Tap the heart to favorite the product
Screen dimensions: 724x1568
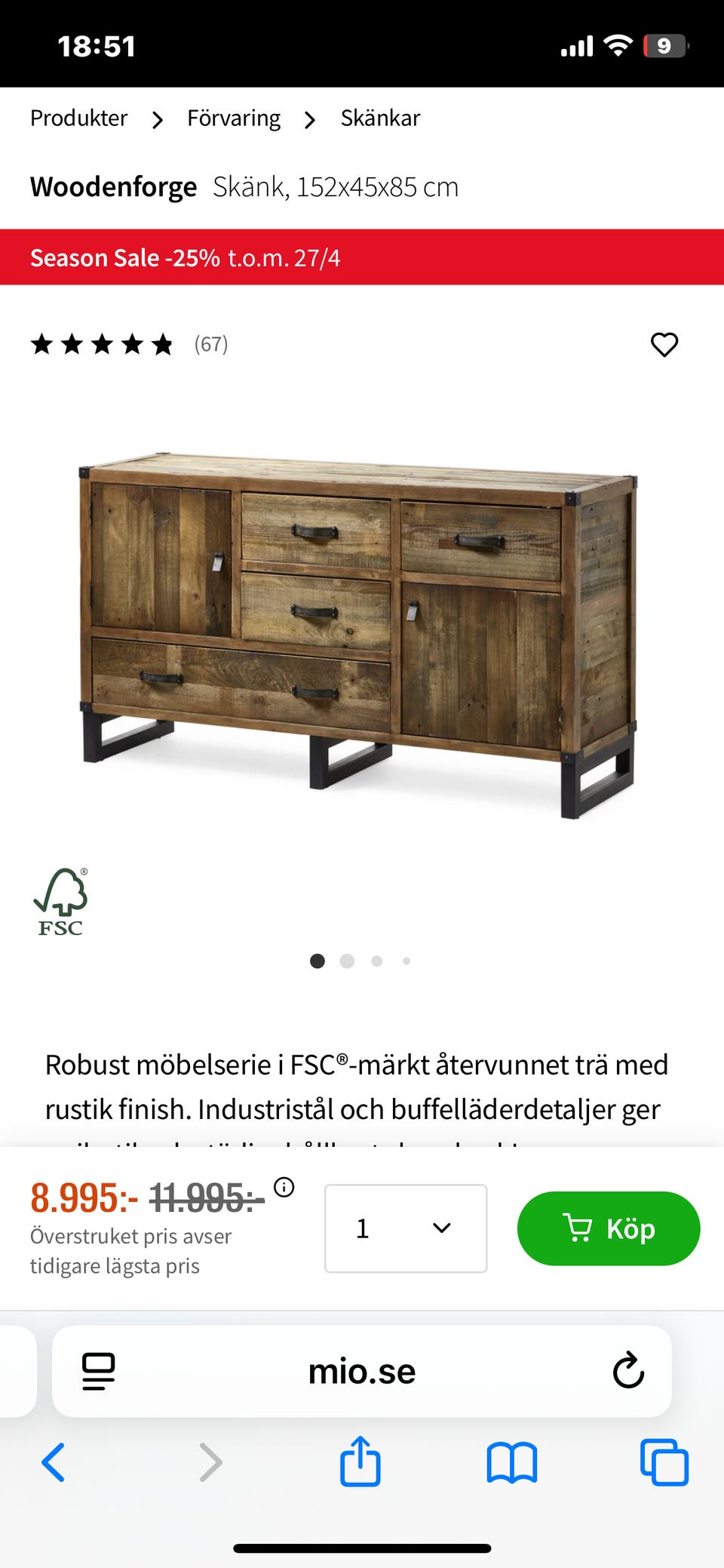[x=664, y=346]
